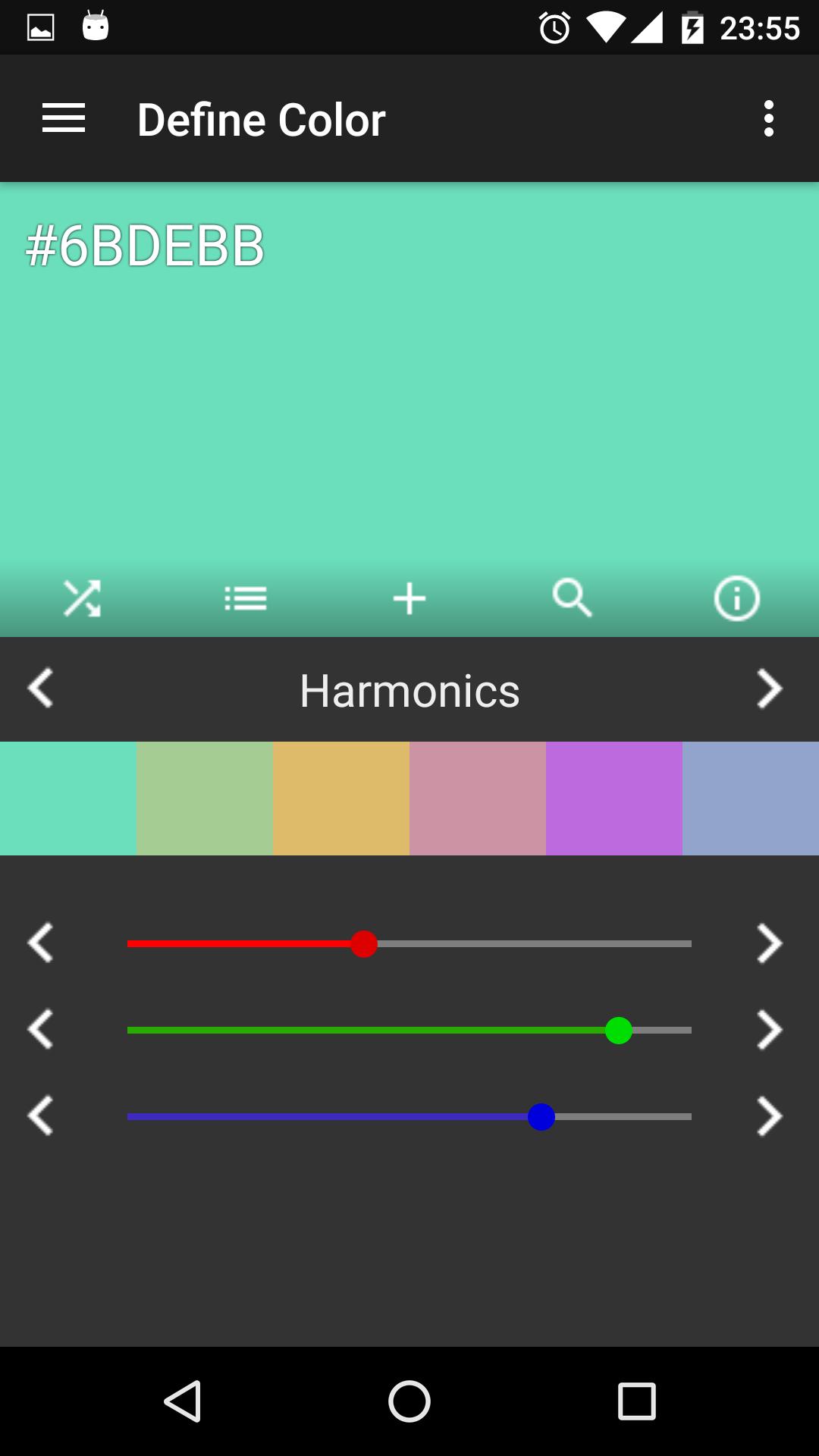The width and height of the screenshot is (819, 1456).
Task: Open the hamburger navigation drawer
Action: 64,119
